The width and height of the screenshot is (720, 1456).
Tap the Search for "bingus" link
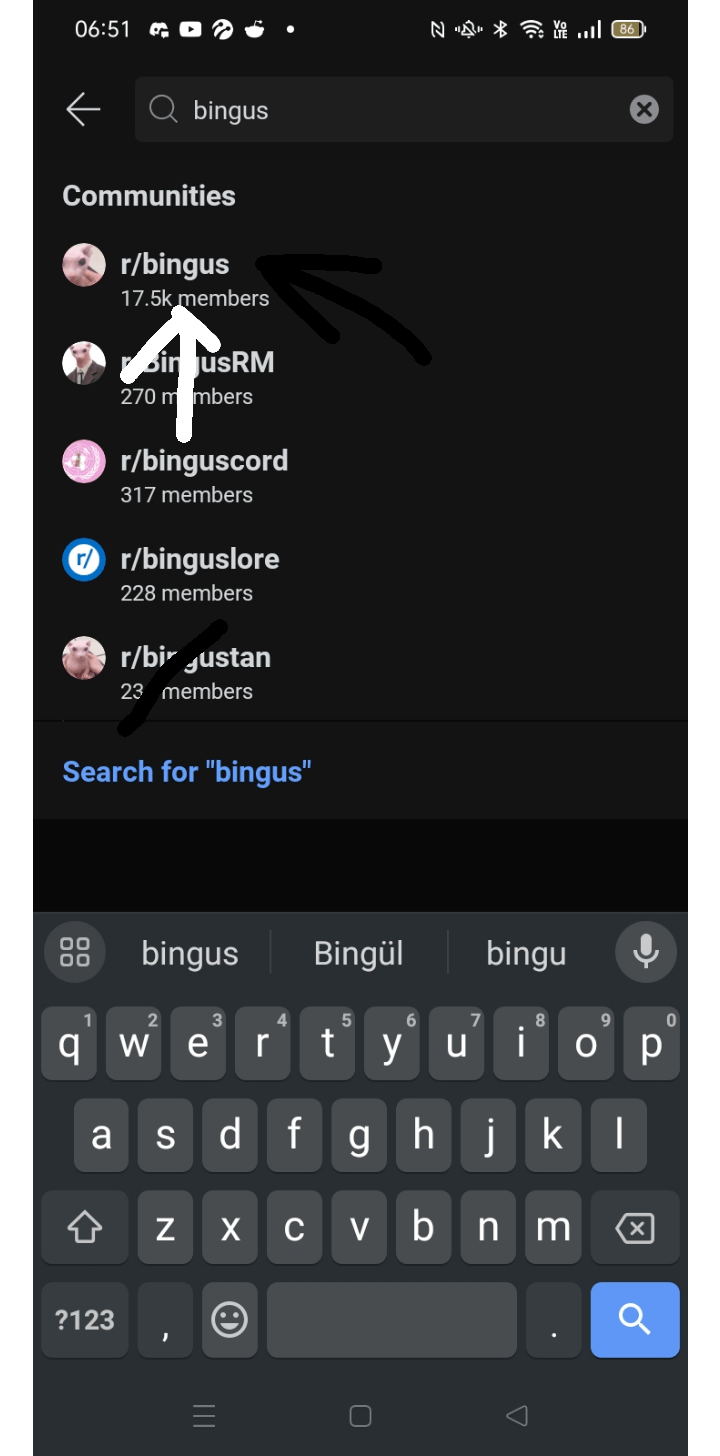click(187, 771)
